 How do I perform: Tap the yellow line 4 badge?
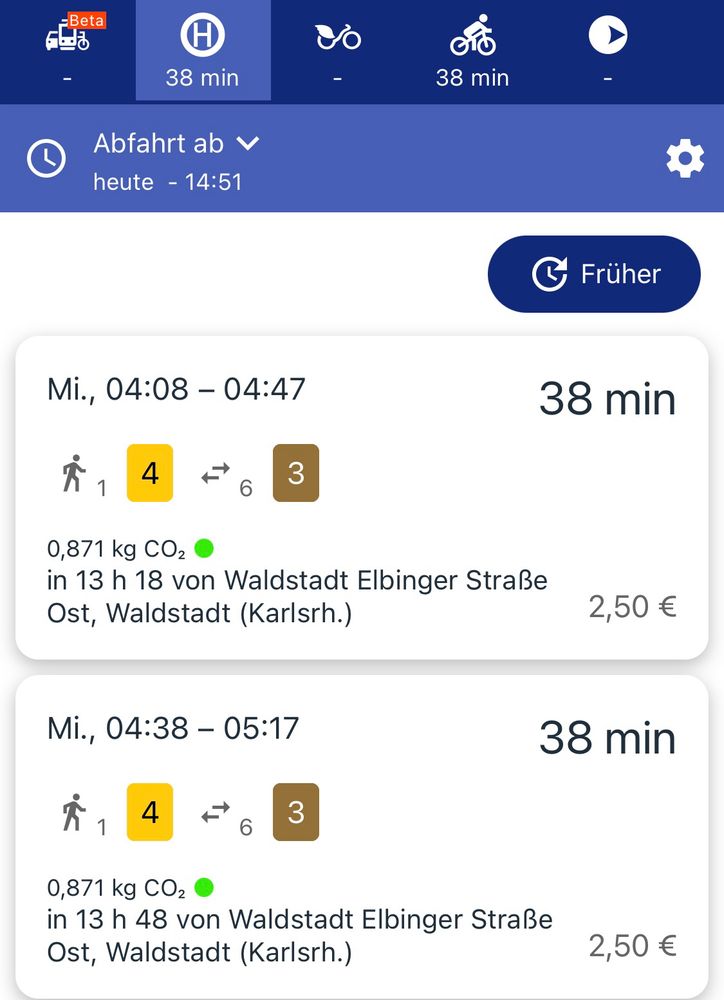pos(149,473)
